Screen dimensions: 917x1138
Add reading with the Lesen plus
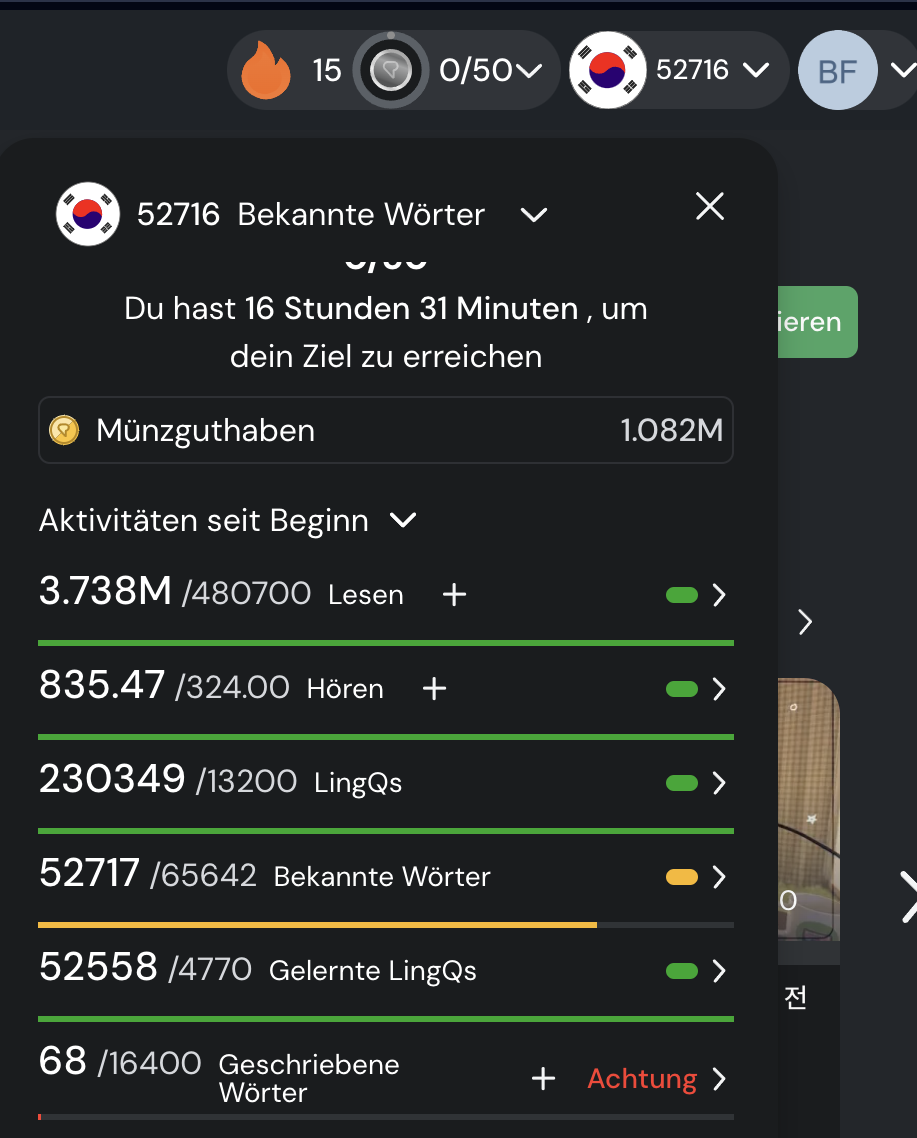454,595
